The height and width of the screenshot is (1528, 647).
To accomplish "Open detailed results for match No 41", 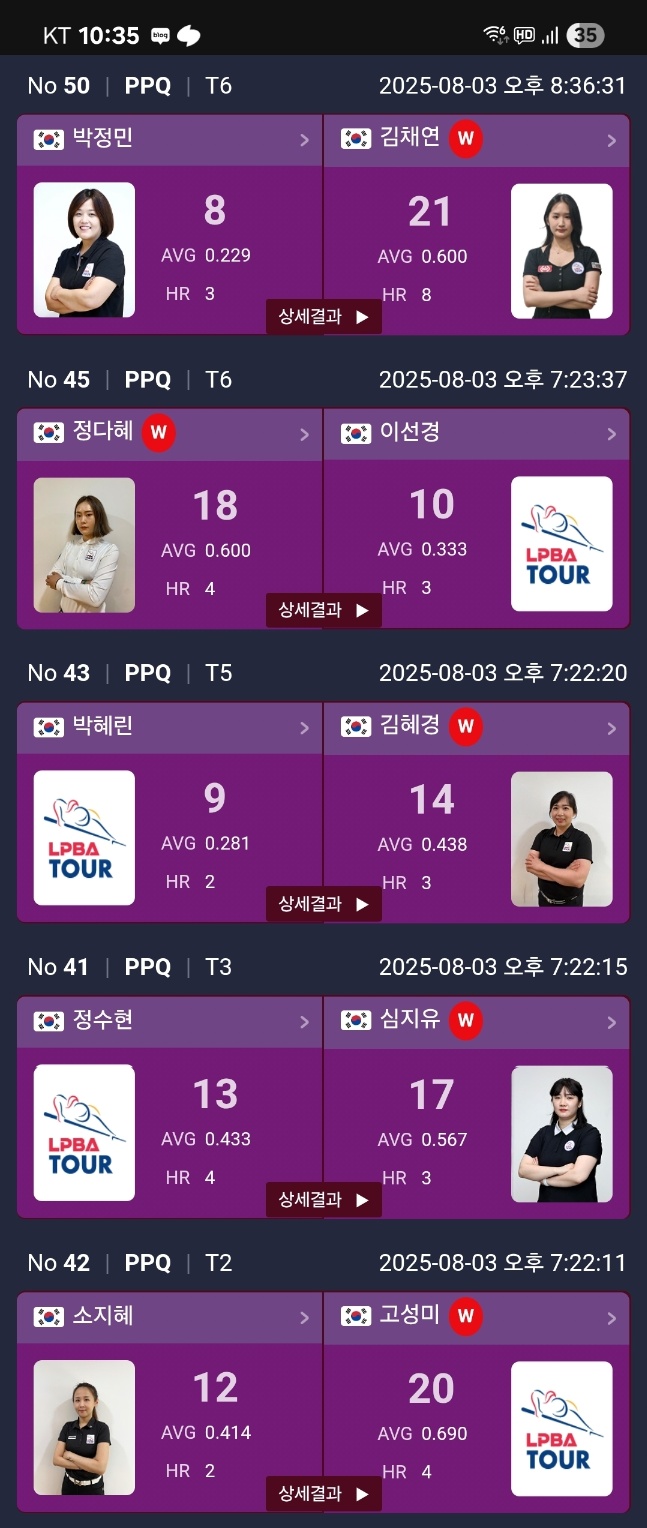I will [x=323, y=1199].
